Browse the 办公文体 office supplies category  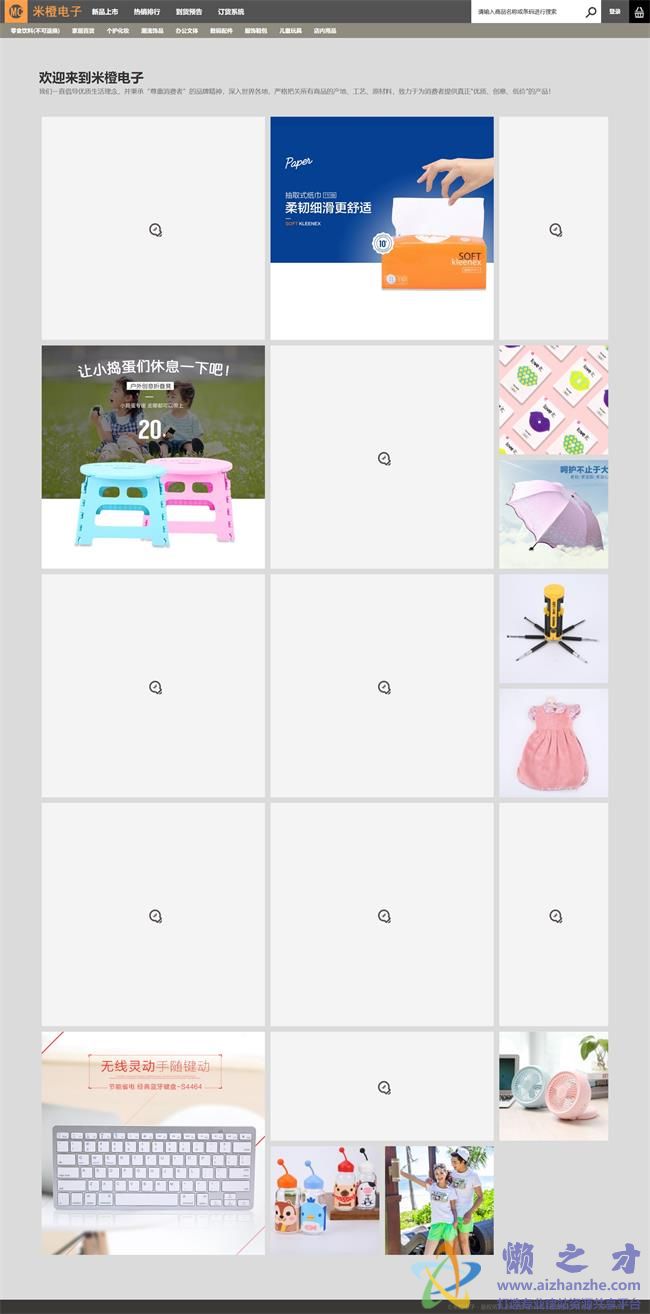[x=187, y=31]
